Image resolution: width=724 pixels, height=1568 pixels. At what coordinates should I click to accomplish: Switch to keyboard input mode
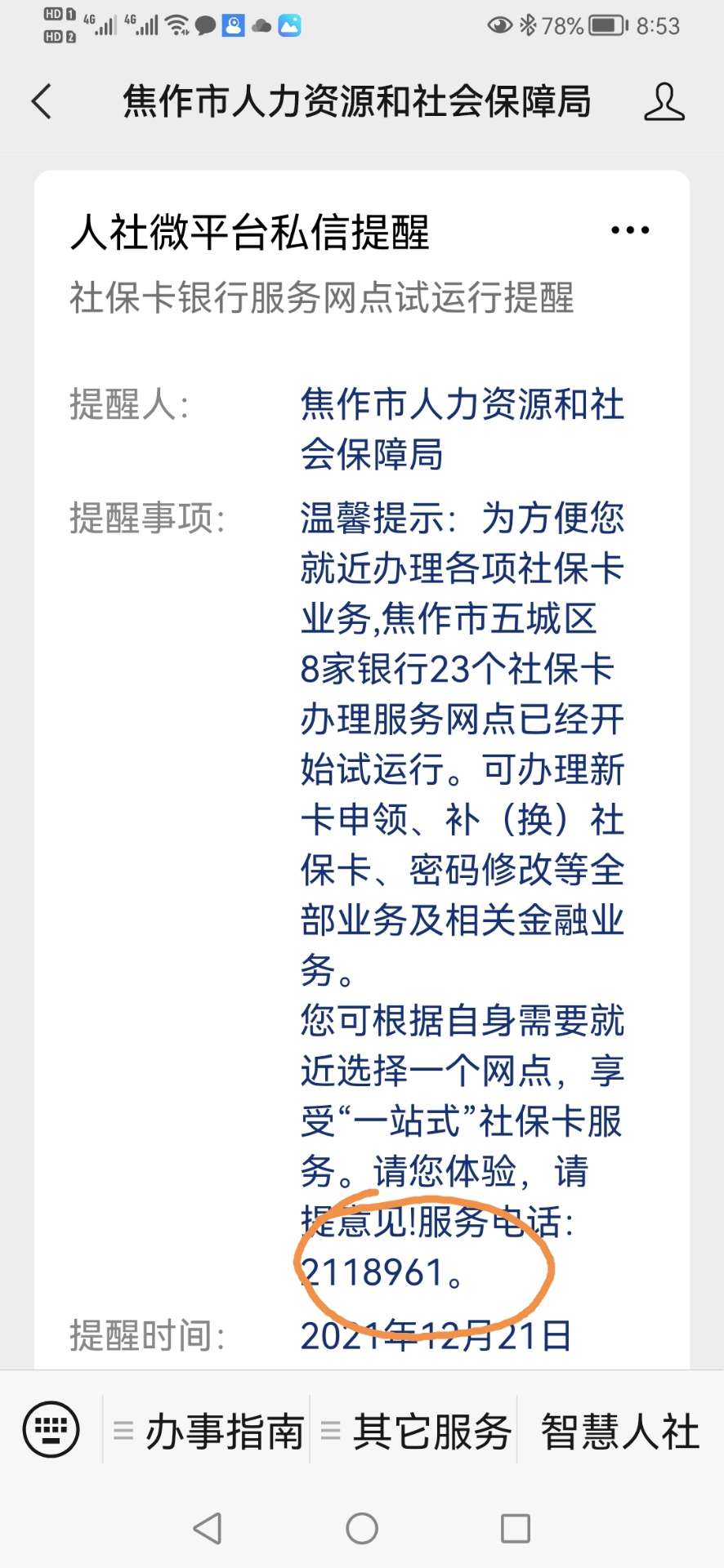click(51, 1430)
